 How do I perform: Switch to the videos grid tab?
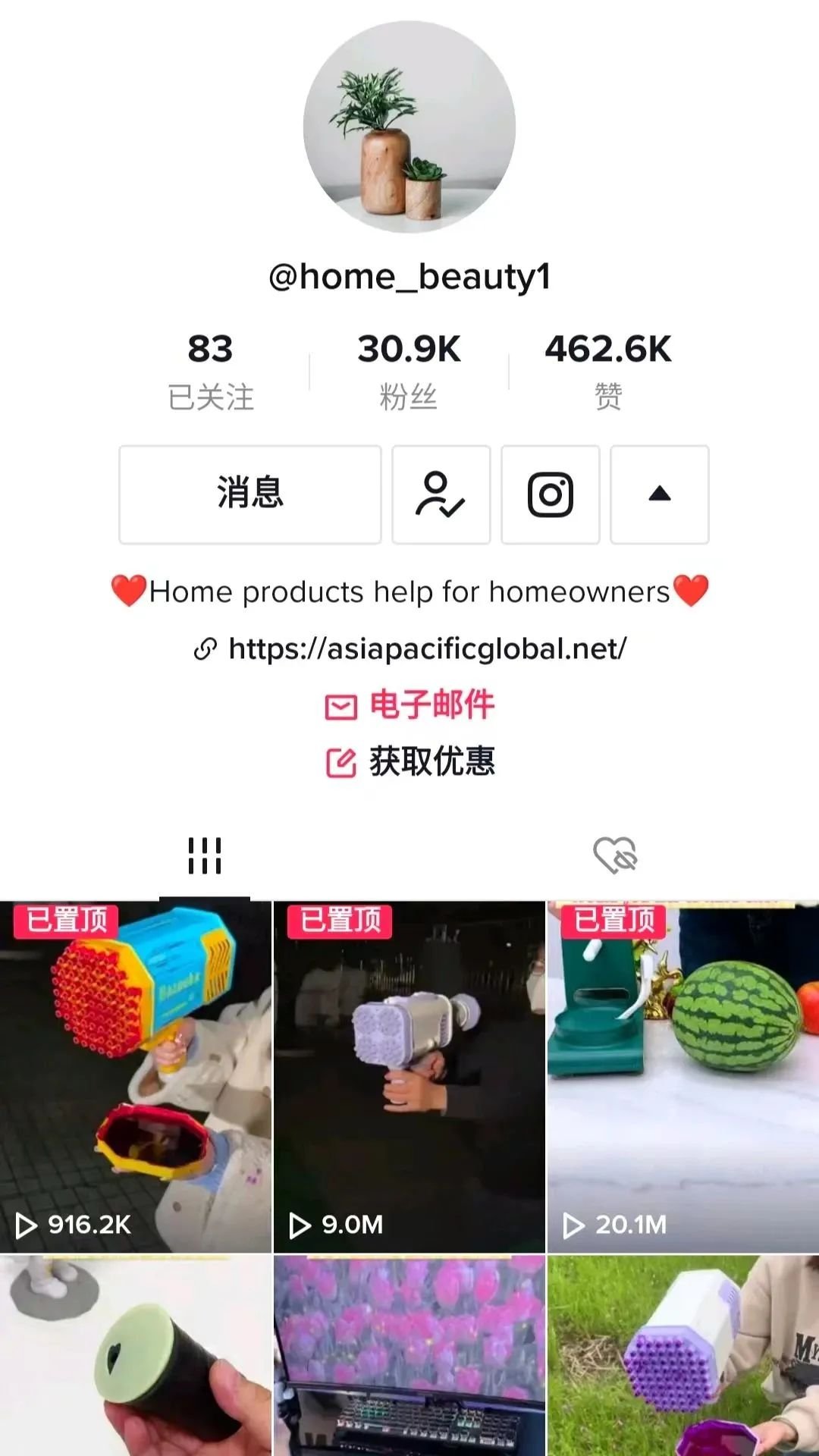pos(205,855)
